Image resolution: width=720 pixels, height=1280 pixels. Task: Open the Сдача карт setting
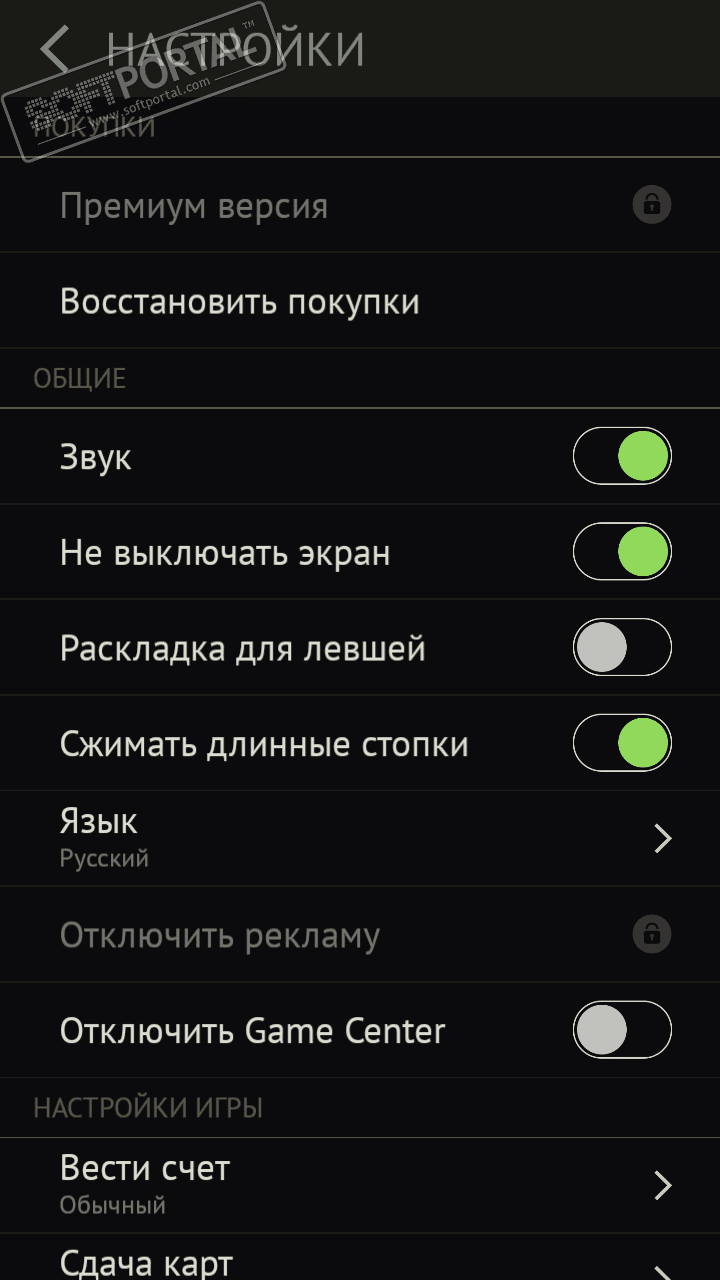coord(360,1260)
